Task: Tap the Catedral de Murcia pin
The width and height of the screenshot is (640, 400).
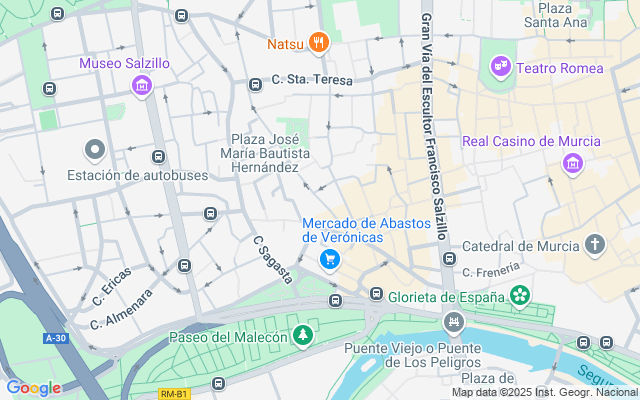Action: point(596,244)
